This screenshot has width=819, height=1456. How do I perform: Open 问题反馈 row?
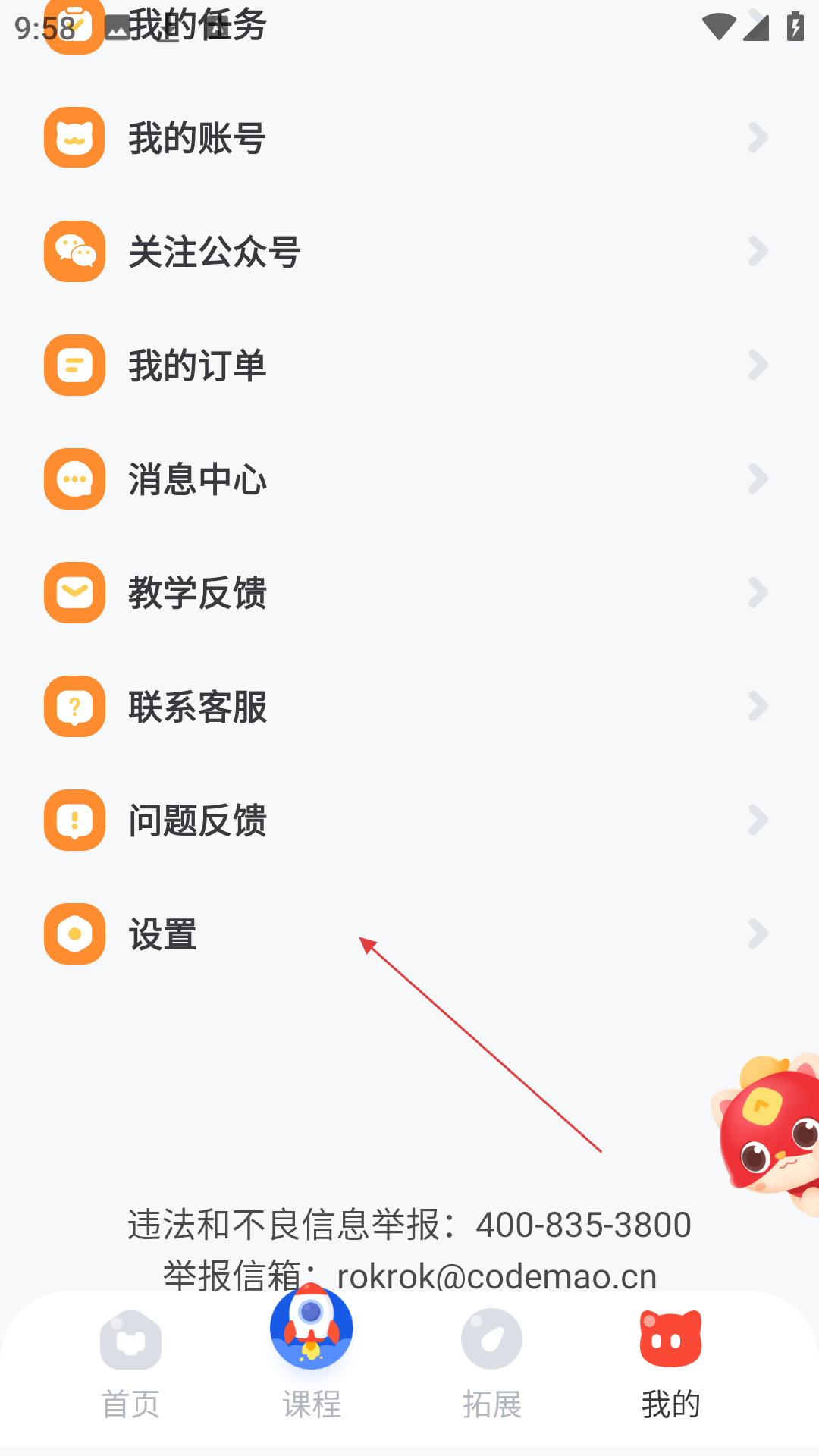[x=409, y=820]
